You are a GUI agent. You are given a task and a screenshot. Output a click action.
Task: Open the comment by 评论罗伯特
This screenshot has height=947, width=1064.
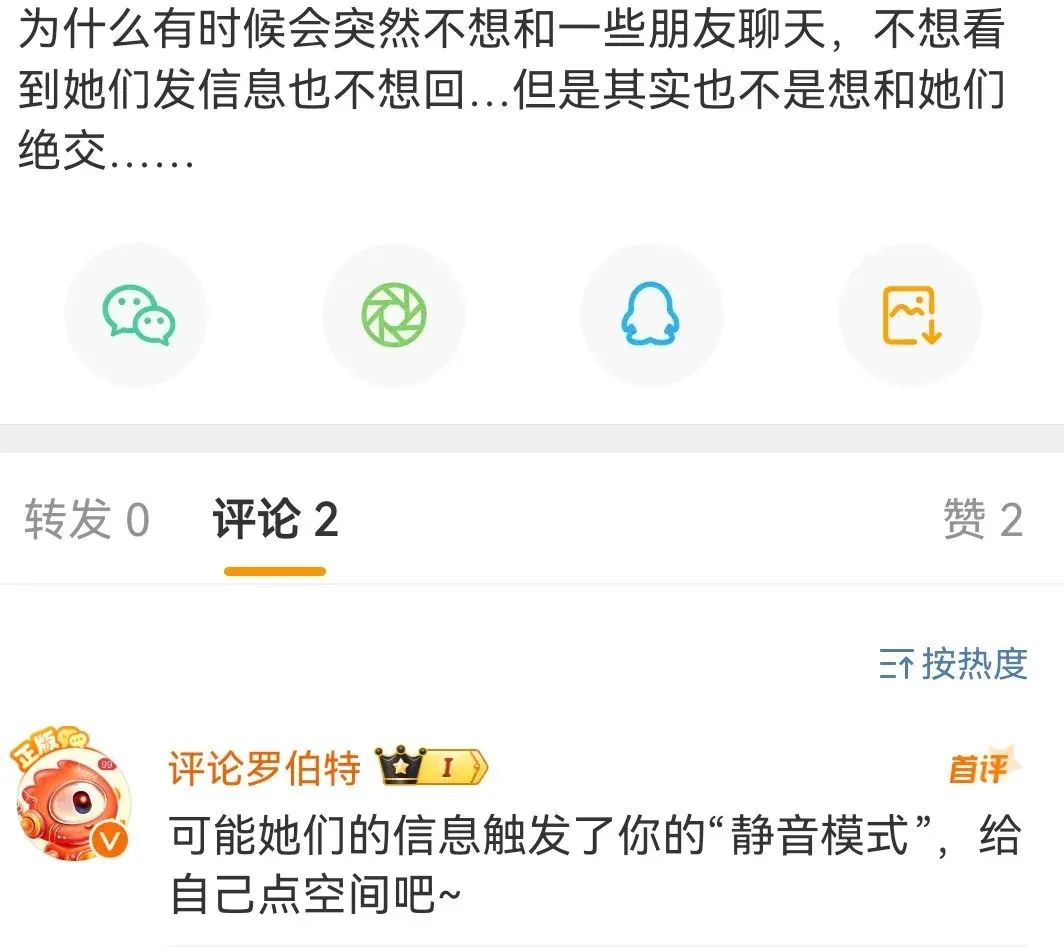[590, 865]
